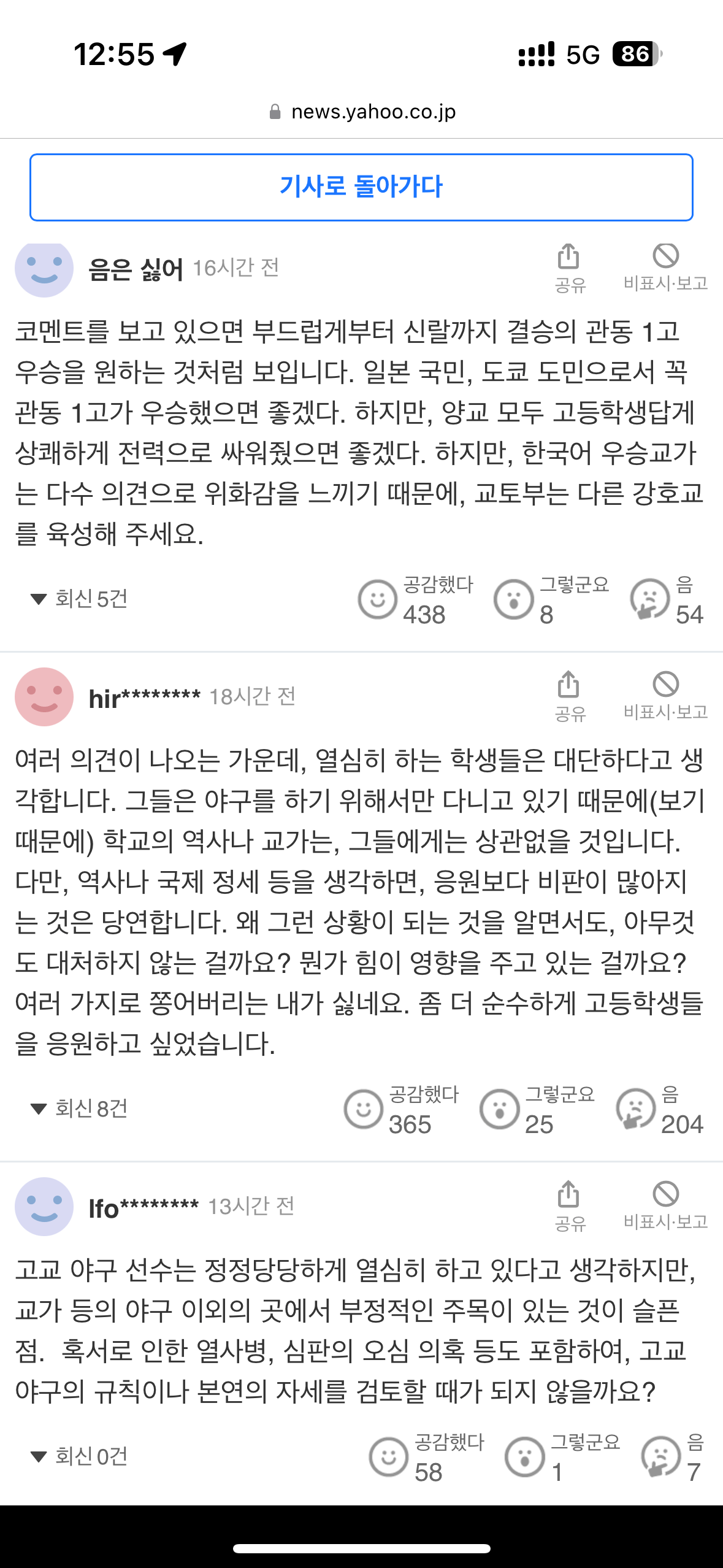Hide or report lfo*********'s comment
The height and width of the screenshot is (1568, 723).
(665, 1206)
